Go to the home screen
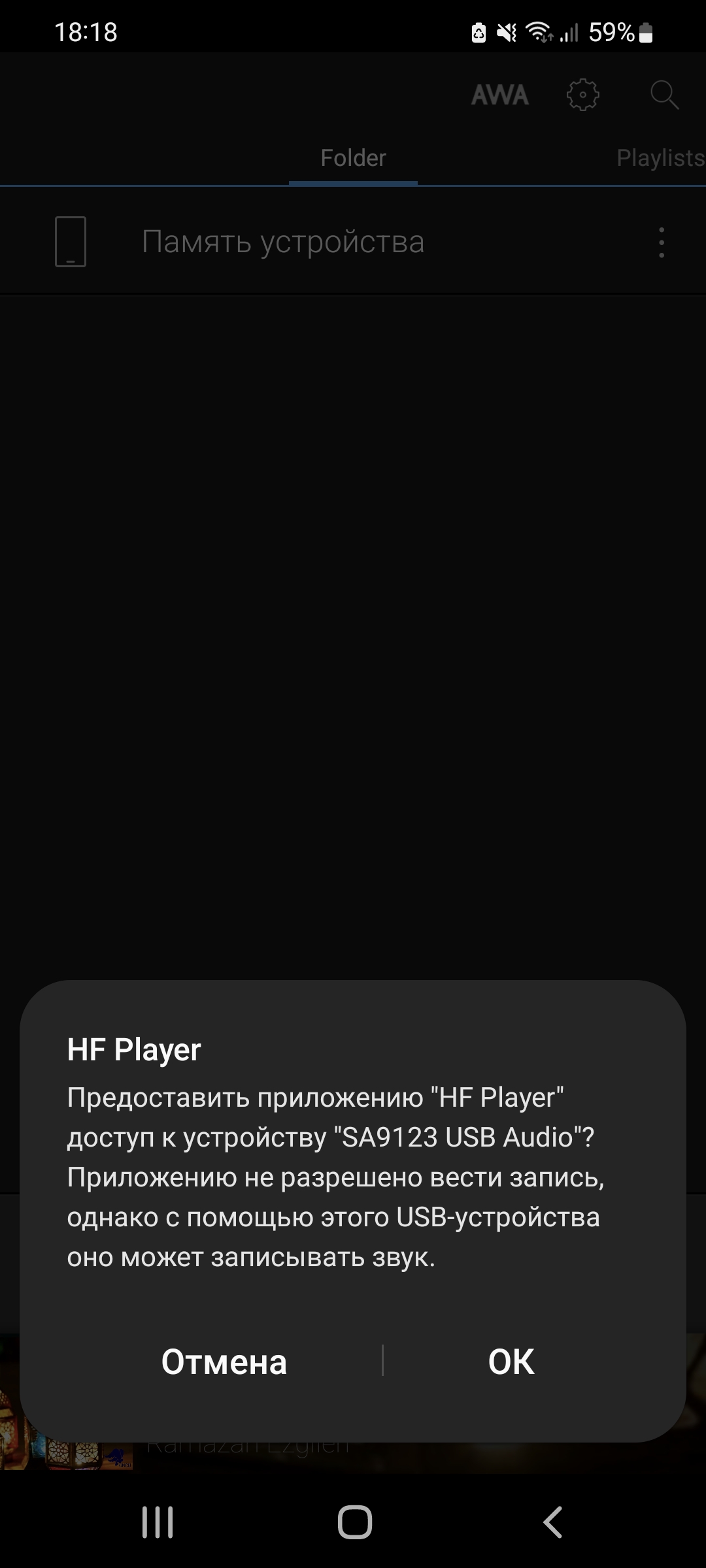This screenshot has width=706, height=1568. coord(354,1522)
